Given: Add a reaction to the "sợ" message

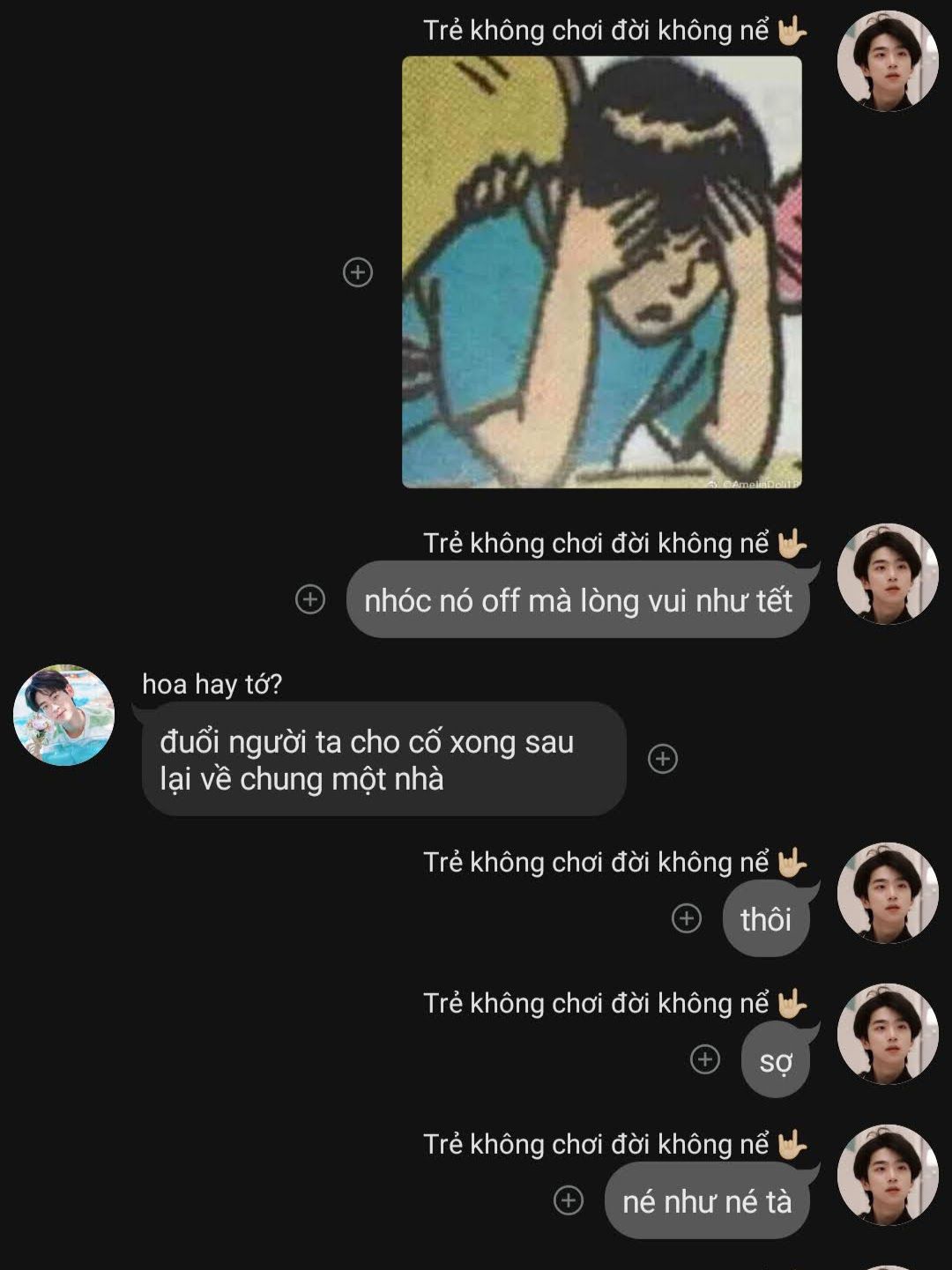Looking at the screenshot, I should [x=705, y=1059].
